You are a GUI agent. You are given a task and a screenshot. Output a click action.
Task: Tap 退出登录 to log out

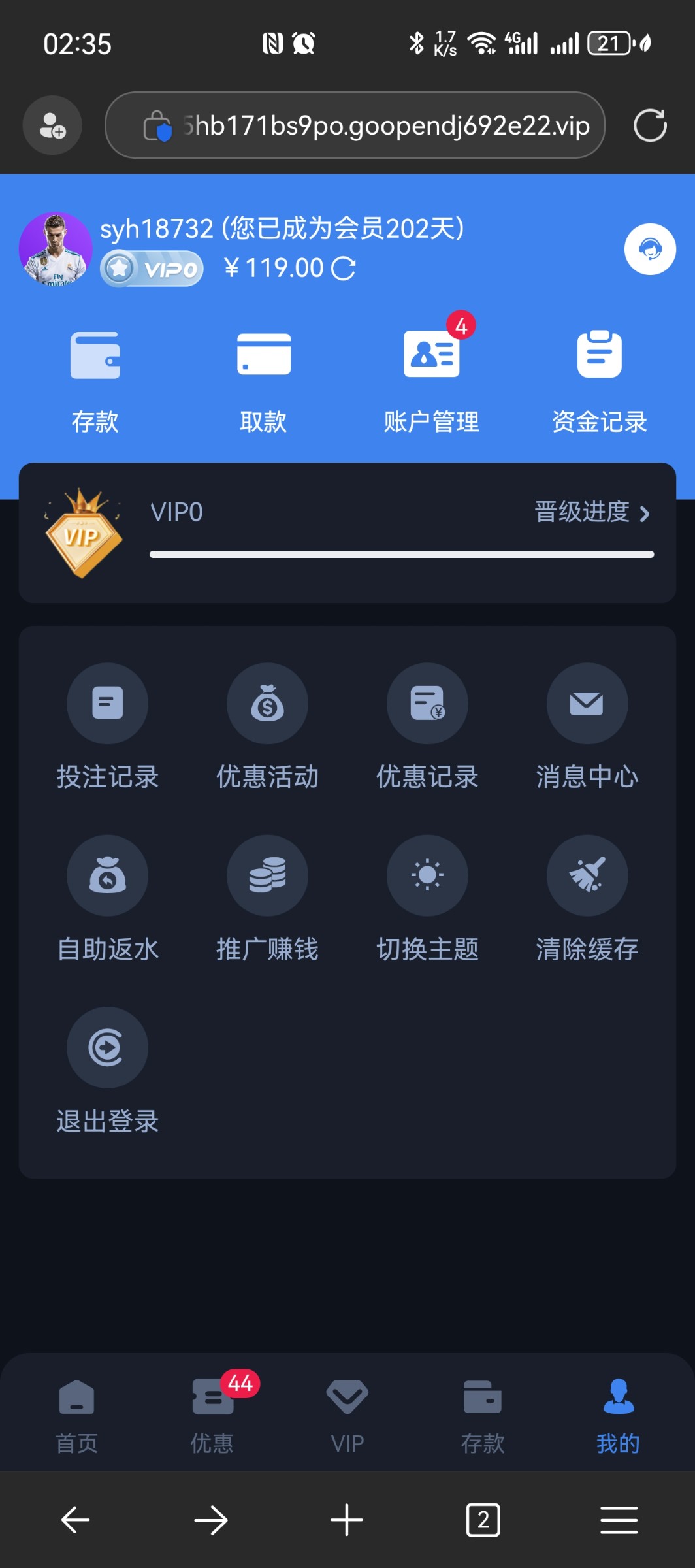(x=108, y=1070)
